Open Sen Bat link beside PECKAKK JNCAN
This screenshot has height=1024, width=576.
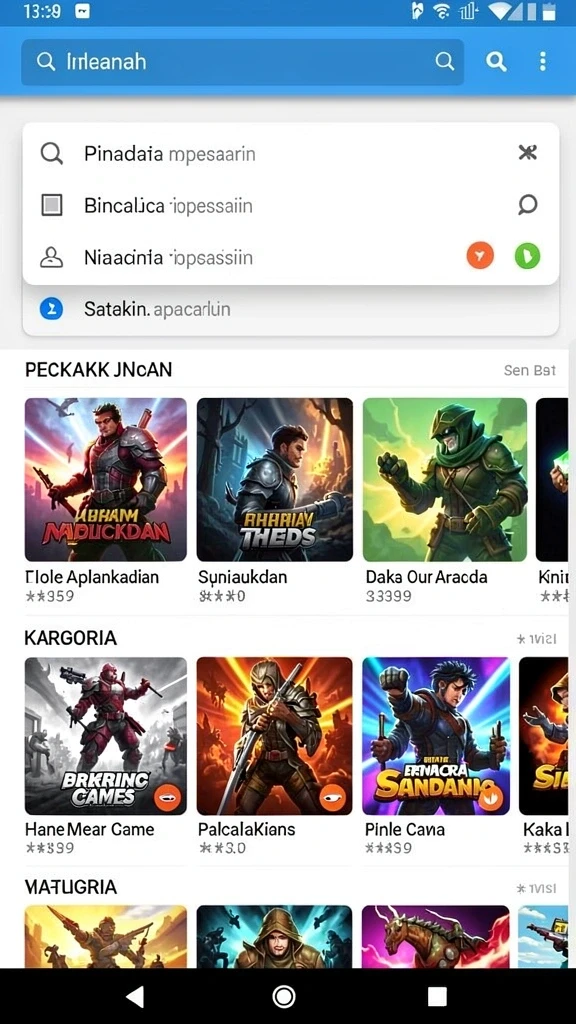point(530,370)
